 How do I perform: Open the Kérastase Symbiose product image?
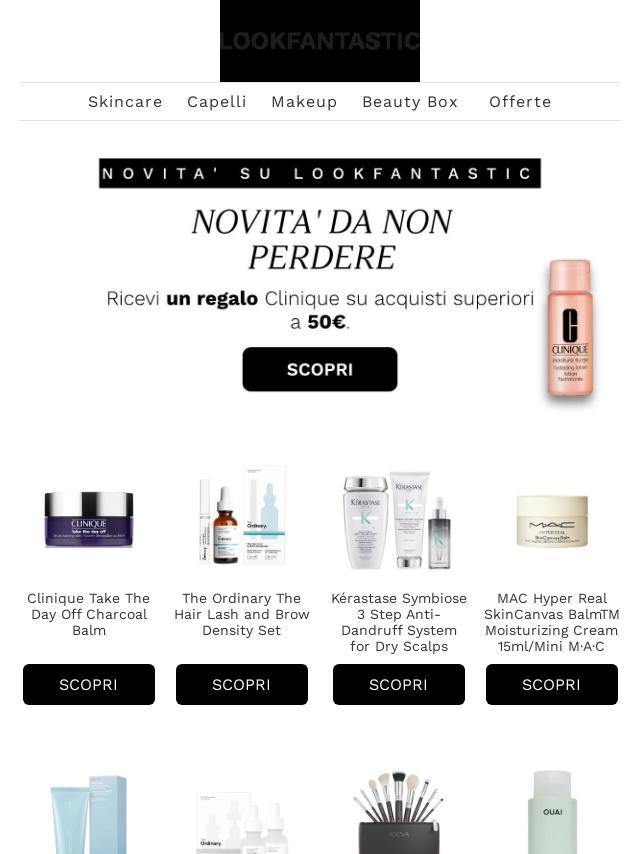click(x=399, y=519)
